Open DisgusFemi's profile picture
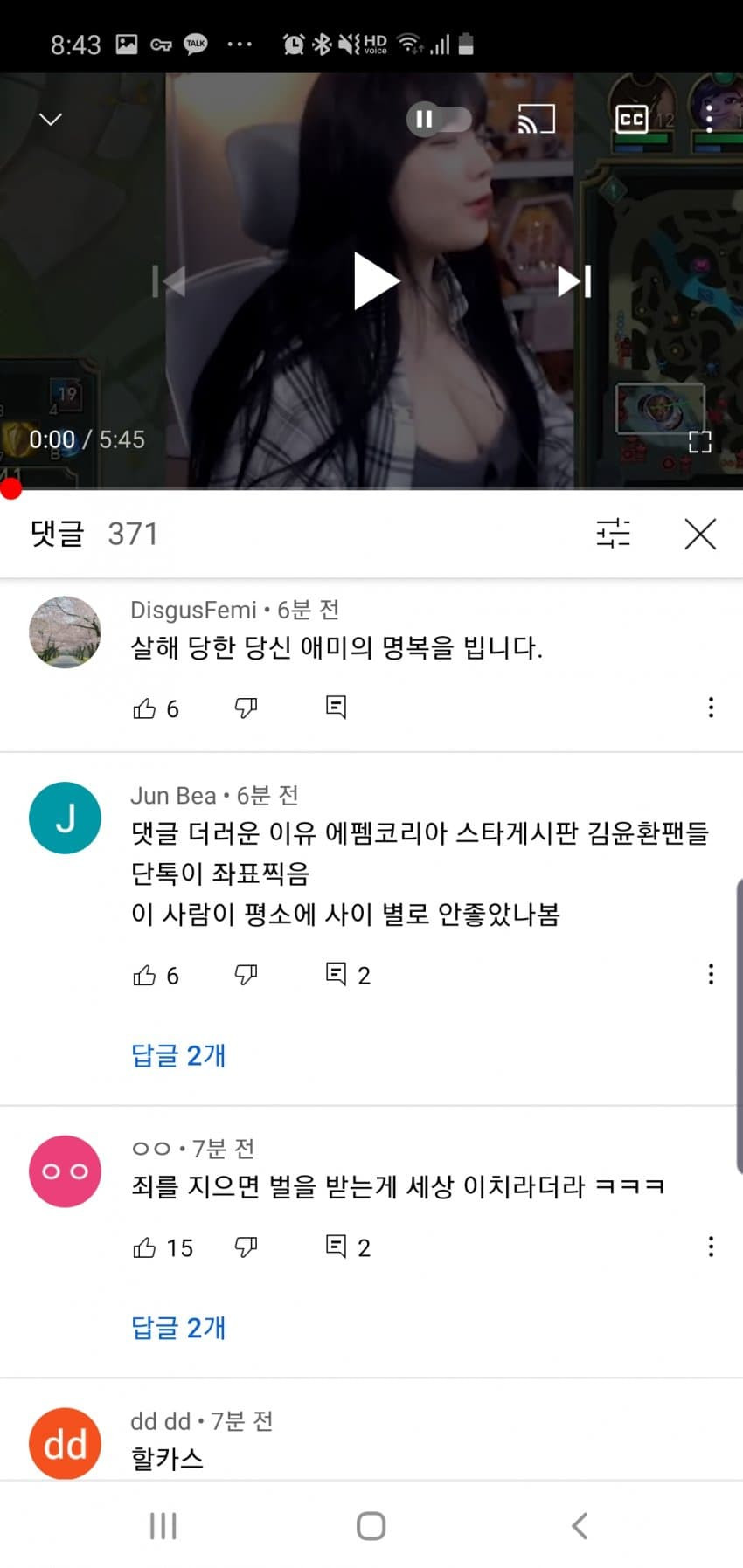743x1568 pixels. pos(65,632)
